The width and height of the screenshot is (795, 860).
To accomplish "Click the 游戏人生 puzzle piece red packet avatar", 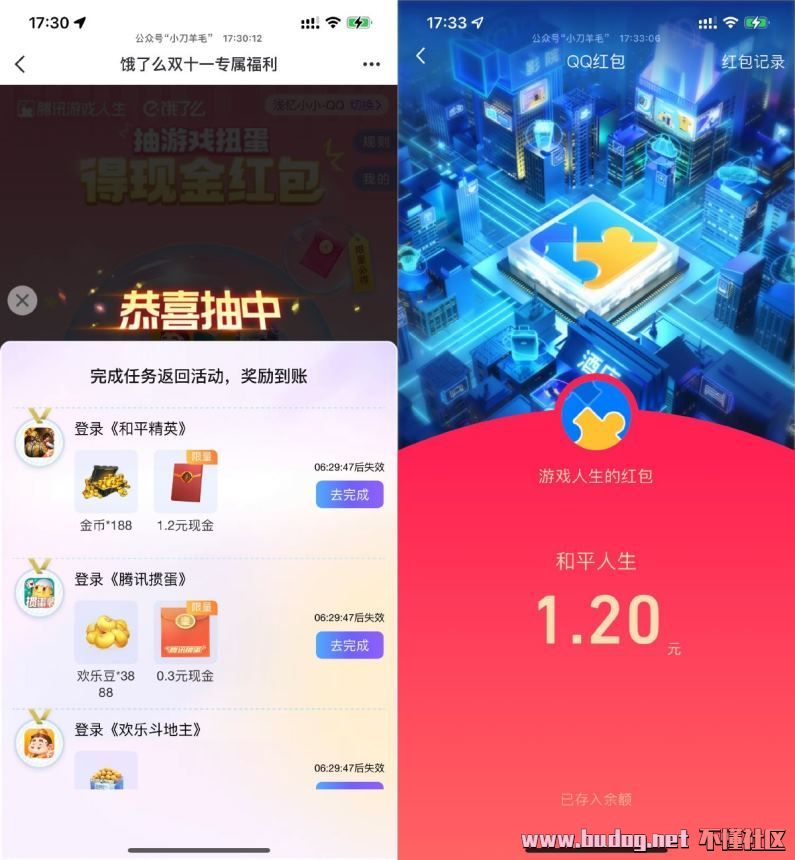I will (596, 412).
